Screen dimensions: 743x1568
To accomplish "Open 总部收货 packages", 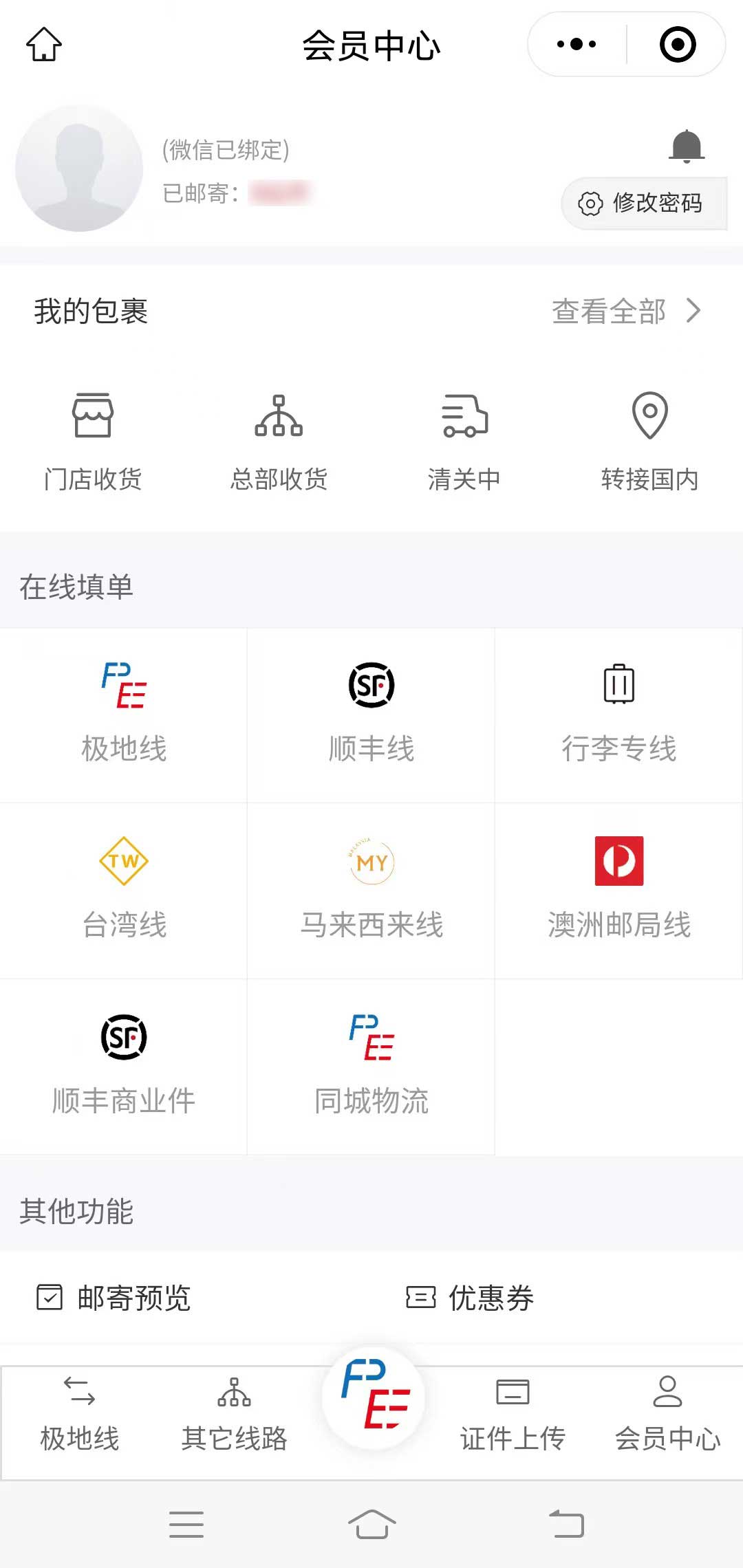I will 279,442.
